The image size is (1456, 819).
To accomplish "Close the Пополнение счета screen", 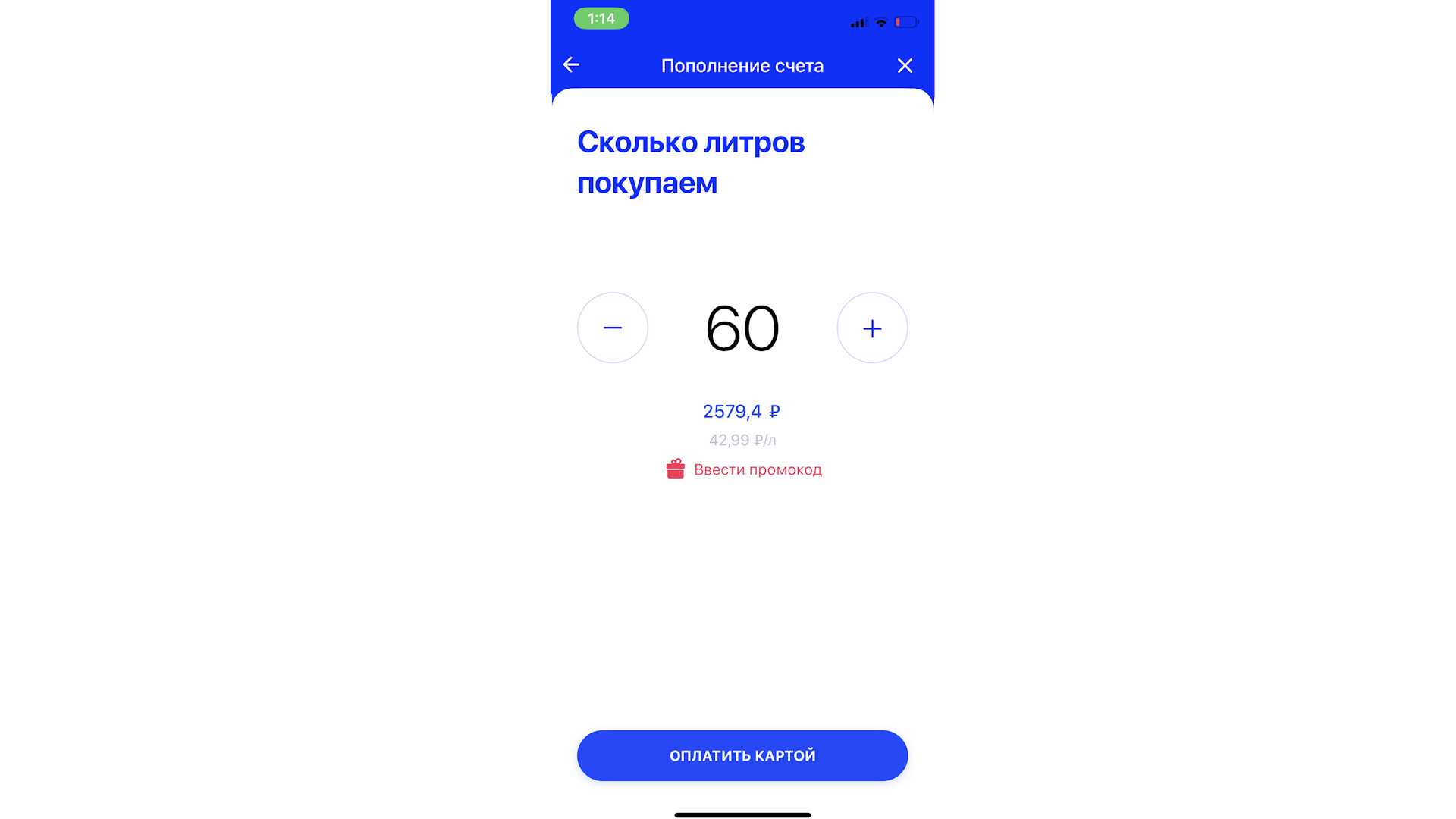I will pyautogui.click(x=905, y=66).
